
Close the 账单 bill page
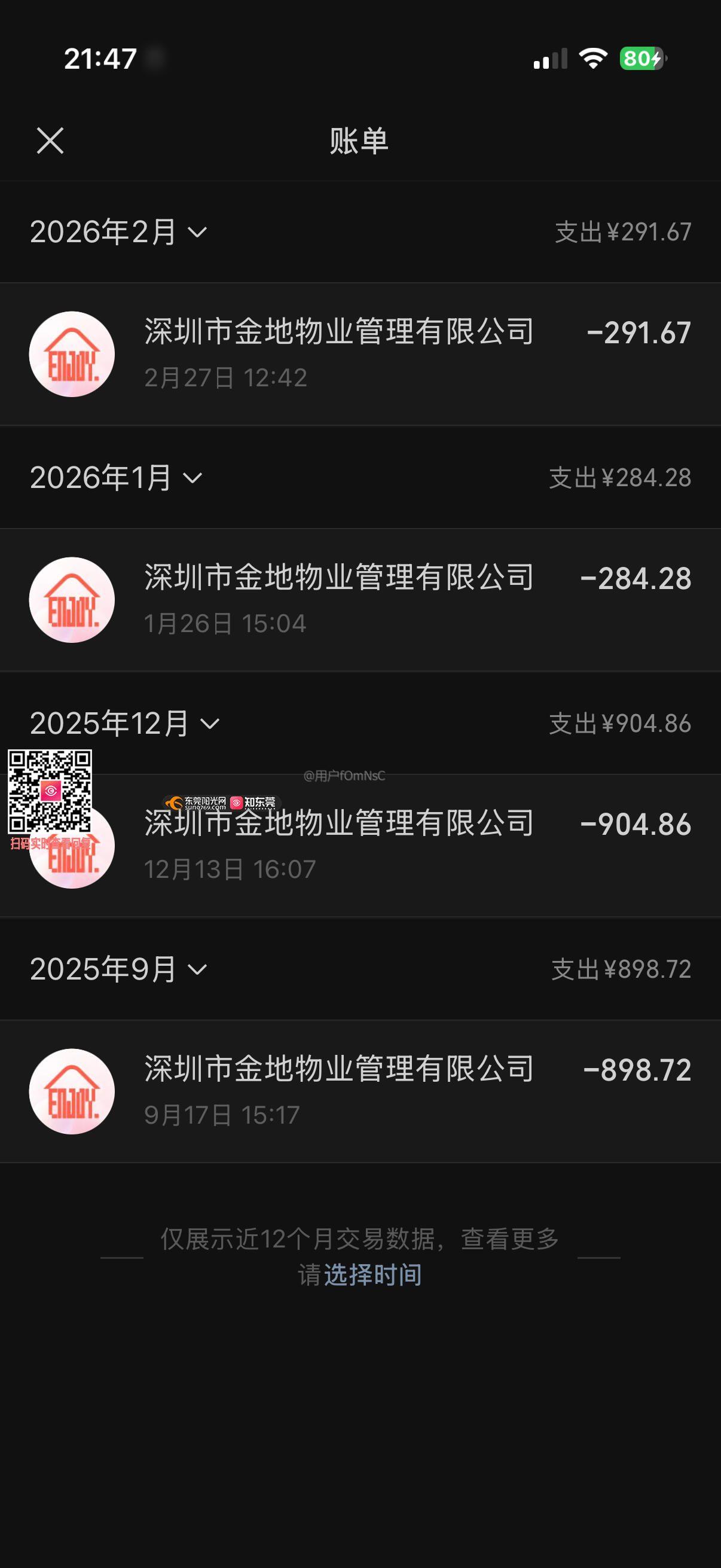50,141
